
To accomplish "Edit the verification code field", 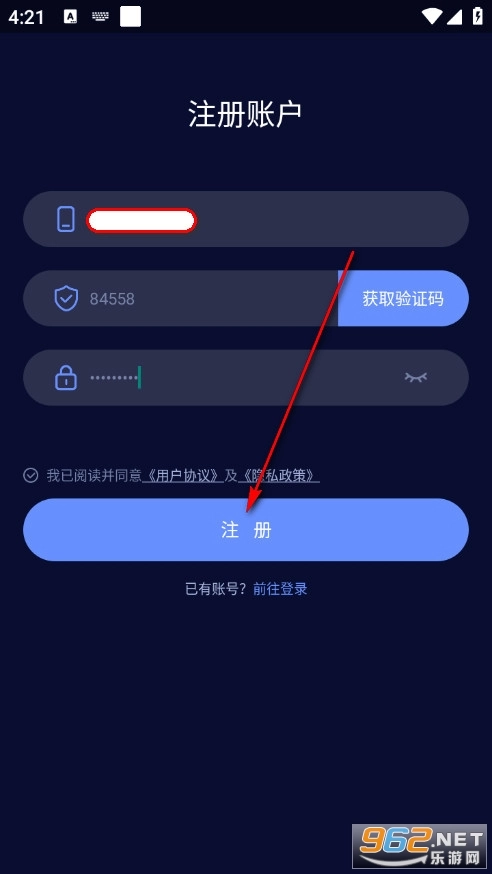I will [181, 299].
